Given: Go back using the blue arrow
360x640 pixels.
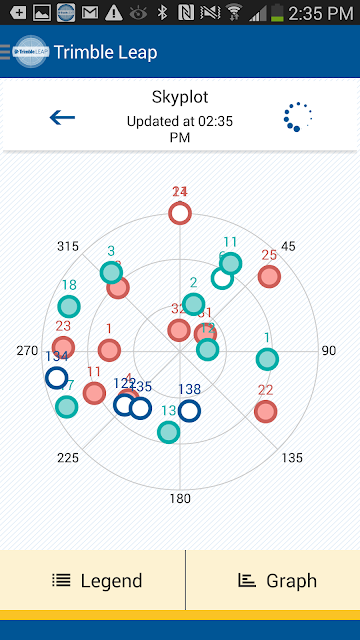Looking at the screenshot, I should pos(62,118).
